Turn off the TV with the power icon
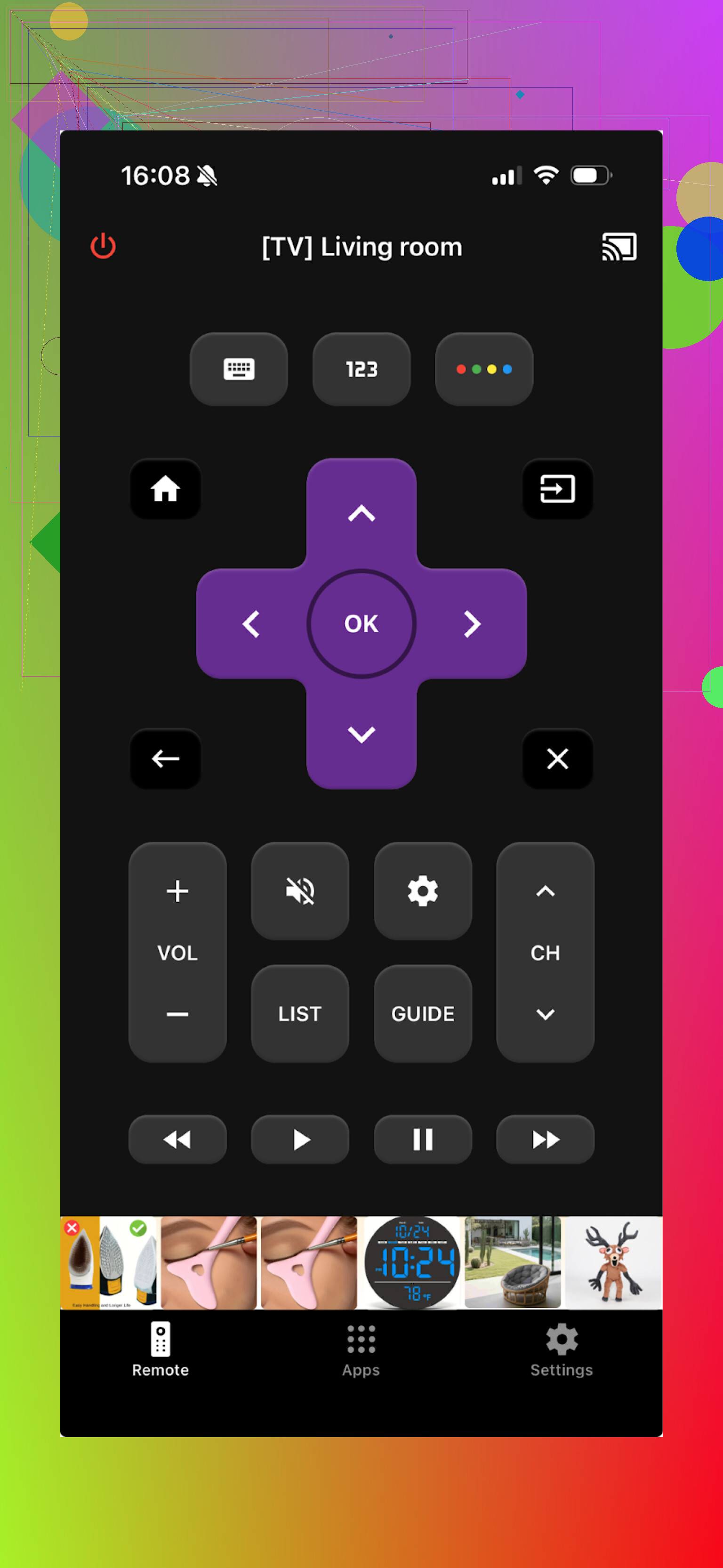The height and width of the screenshot is (1568, 723). [103, 246]
